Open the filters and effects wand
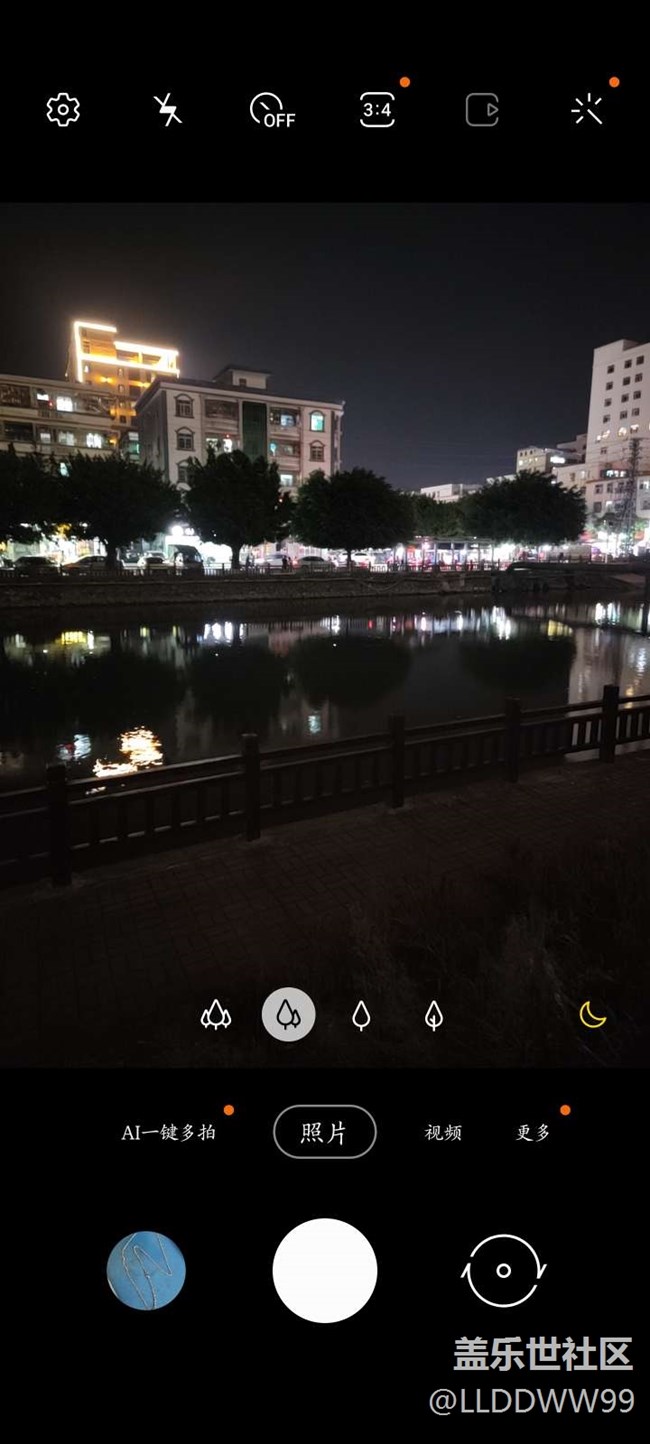This screenshot has height=1444, width=650. click(x=587, y=110)
